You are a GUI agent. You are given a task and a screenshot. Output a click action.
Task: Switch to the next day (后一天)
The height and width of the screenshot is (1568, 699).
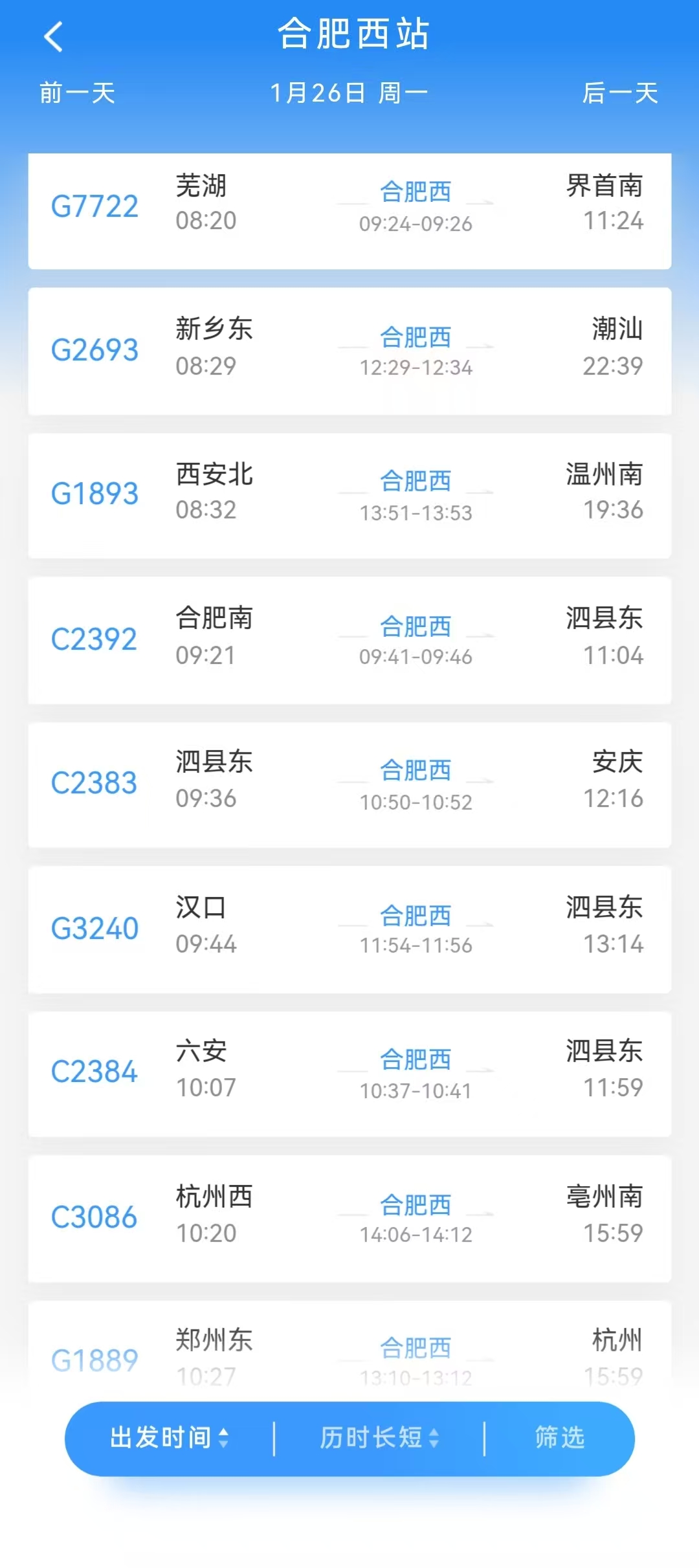(619, 93)
